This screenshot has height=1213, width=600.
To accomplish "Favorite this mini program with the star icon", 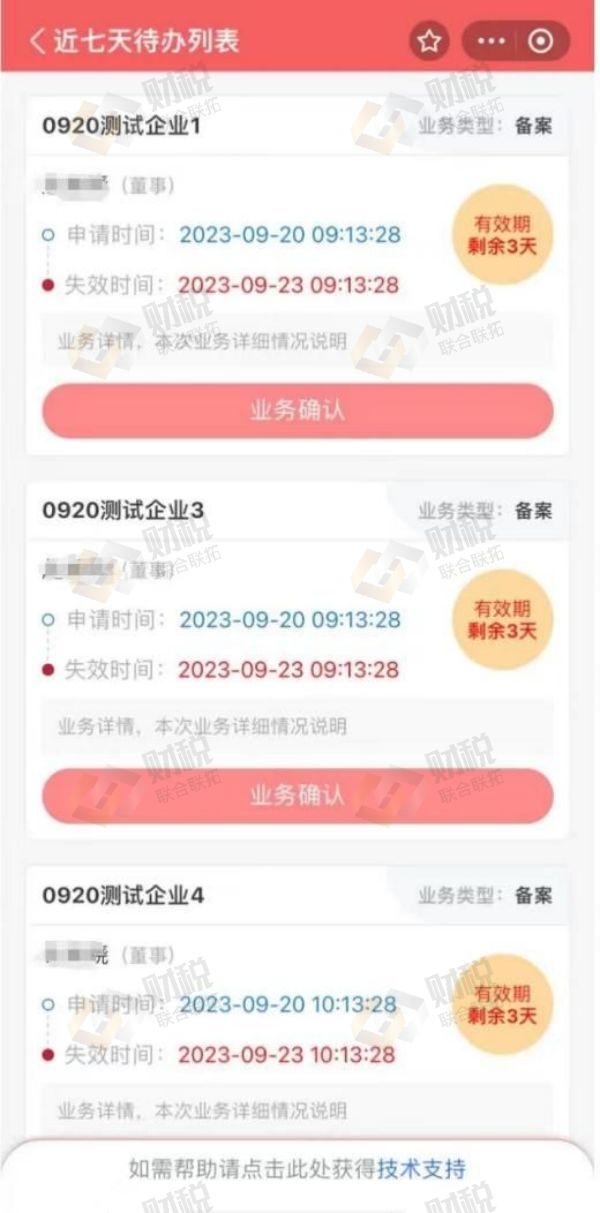I will [x=429, y=41].
